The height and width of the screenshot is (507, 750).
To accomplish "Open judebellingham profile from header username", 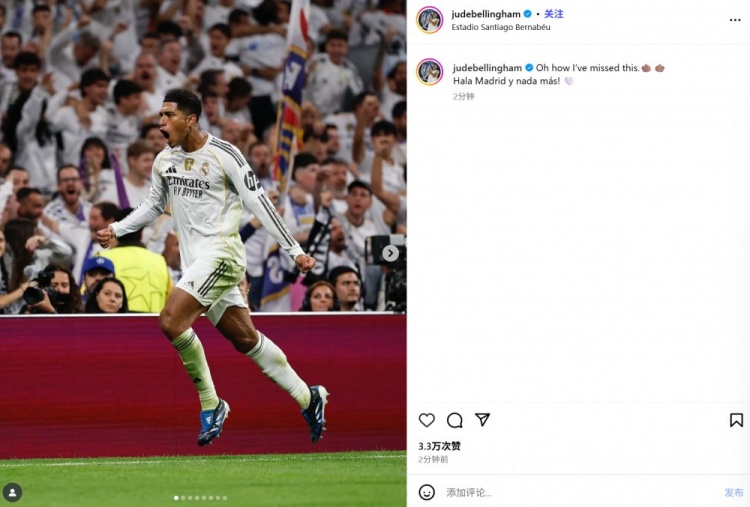I will pos(486,14).
